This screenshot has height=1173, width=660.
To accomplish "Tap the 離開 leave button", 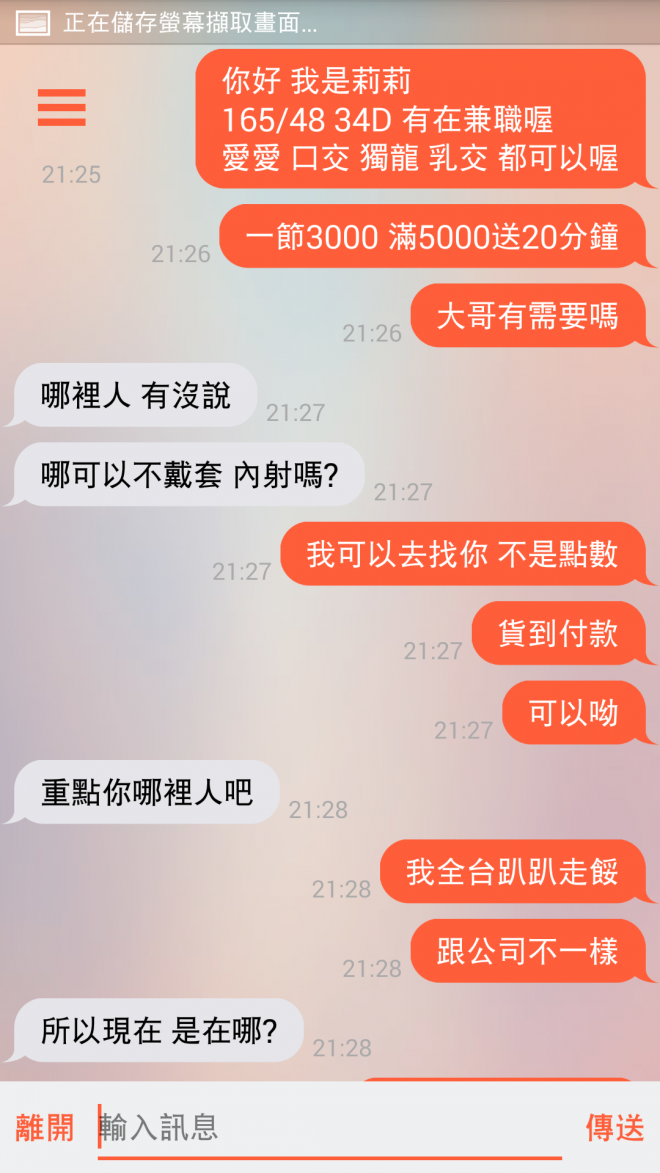I will pos(45,1128).
